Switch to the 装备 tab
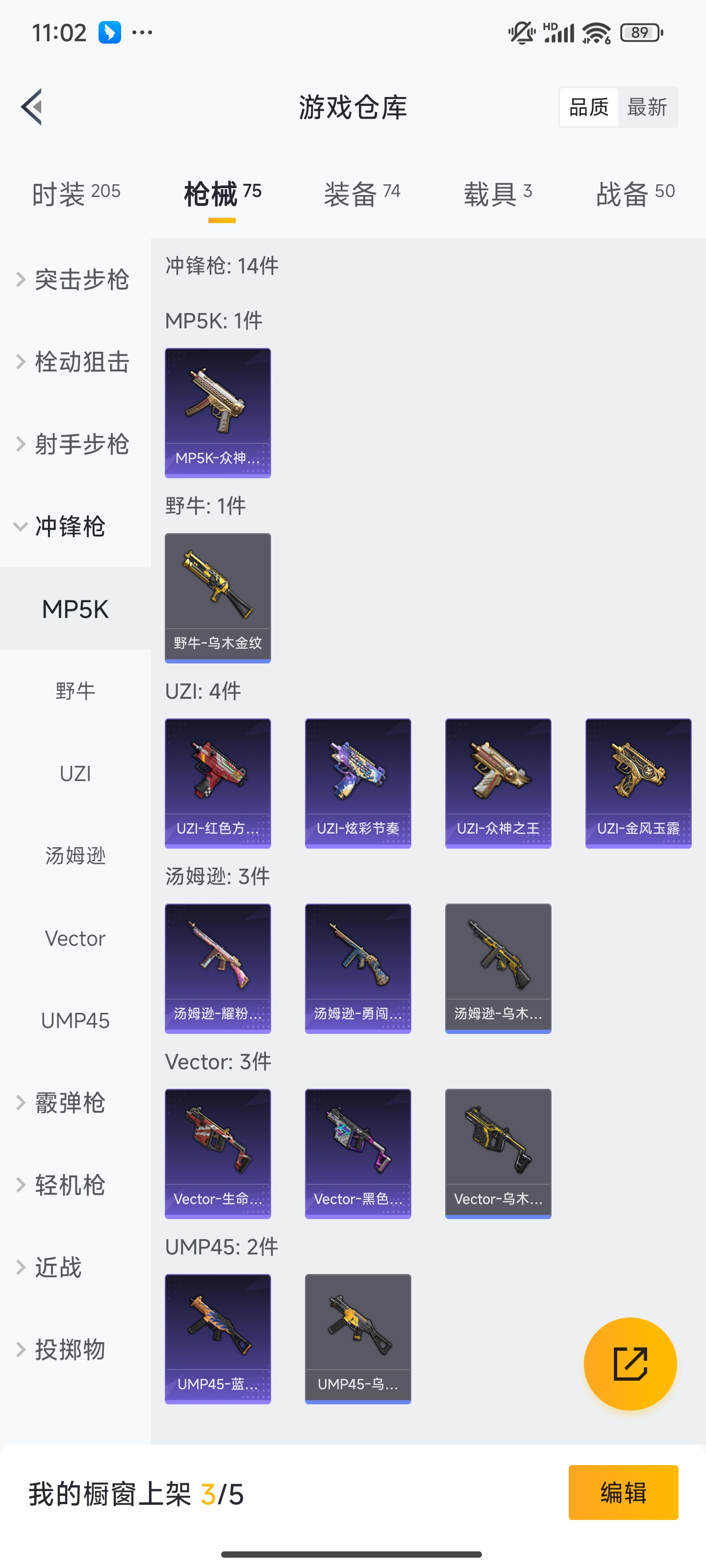Viewport: 706px width, 1568px height. click(362, 194)
